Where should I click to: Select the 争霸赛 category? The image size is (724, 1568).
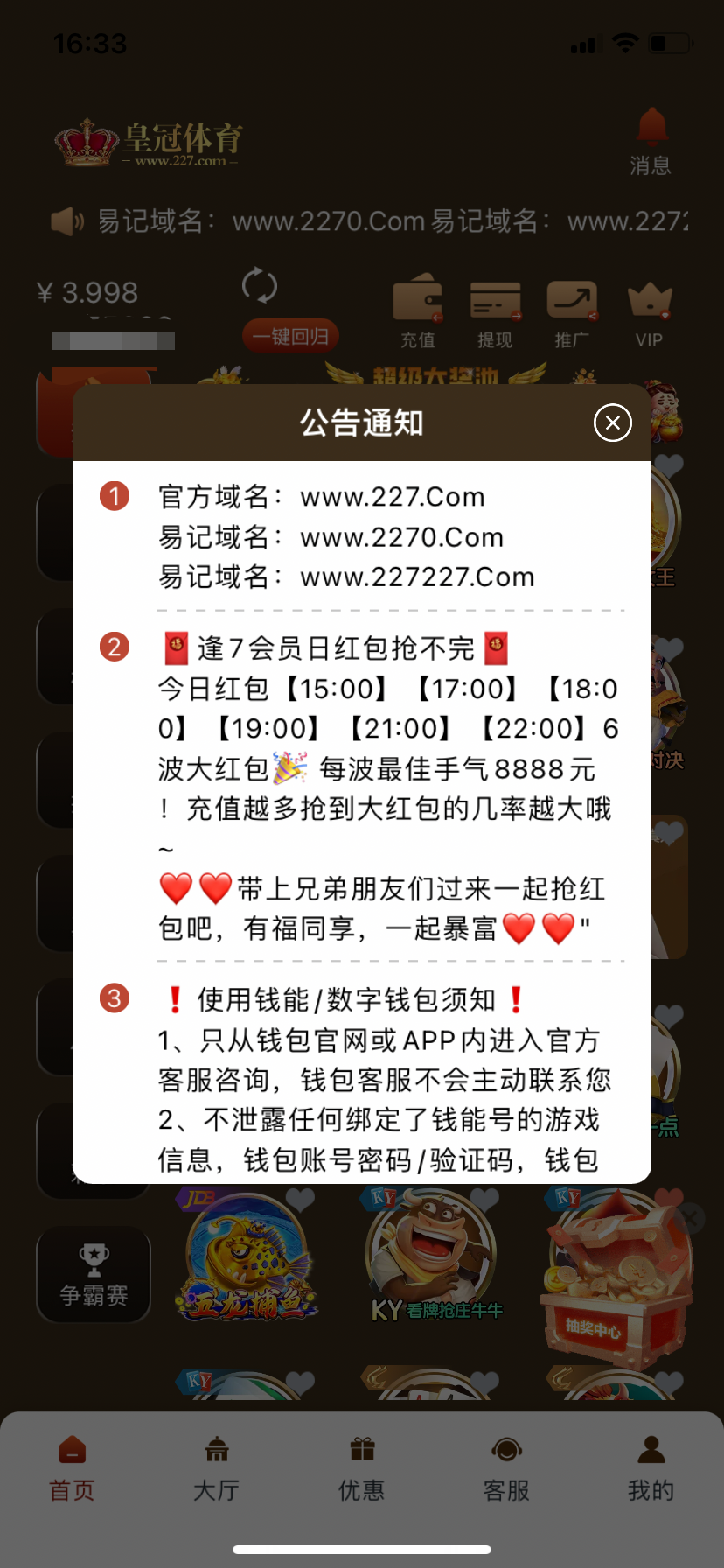click(x=94, y=1274)
